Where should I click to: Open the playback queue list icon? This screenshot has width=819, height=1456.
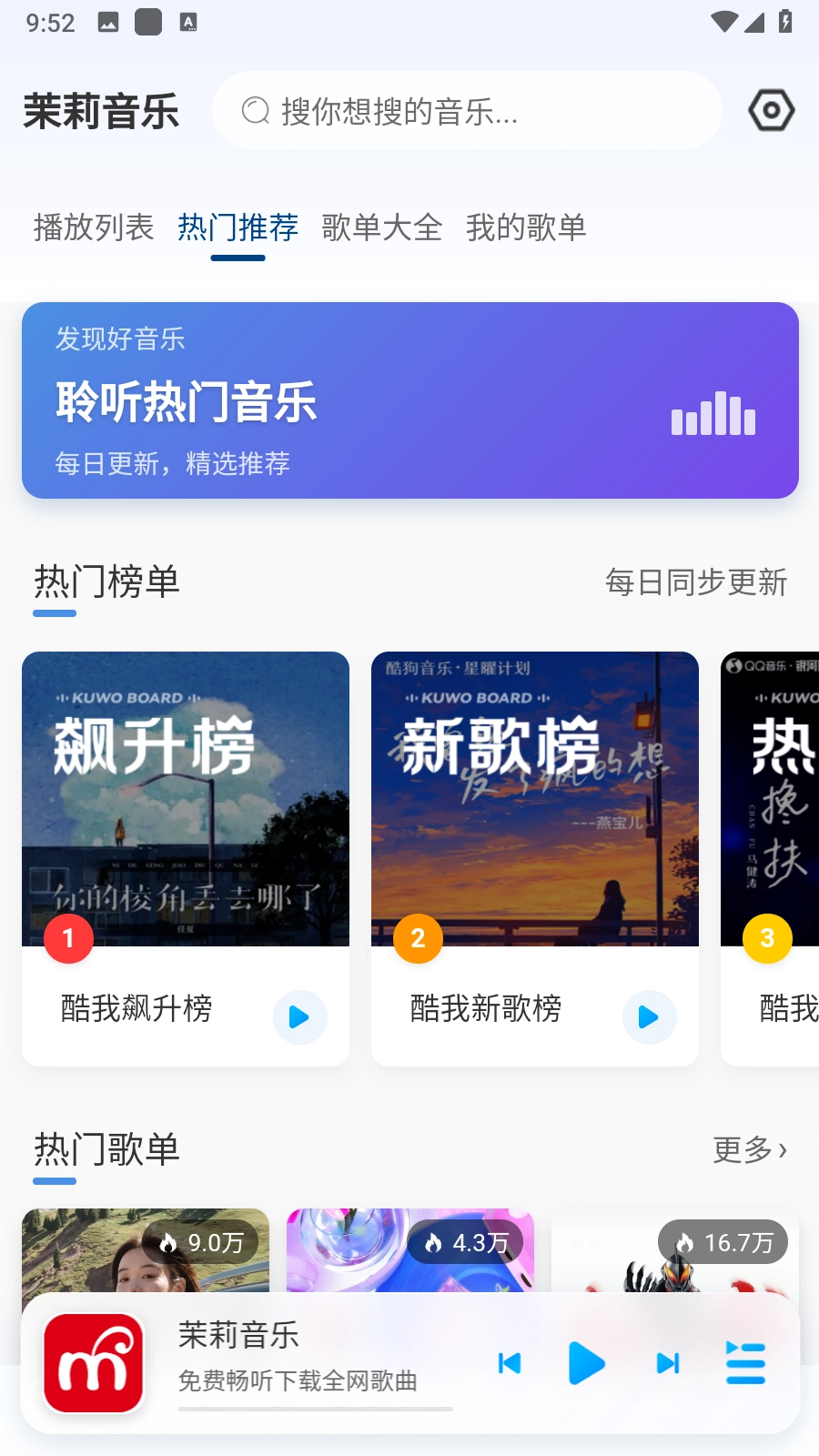pyautogui.click(x=745, y=1363)
